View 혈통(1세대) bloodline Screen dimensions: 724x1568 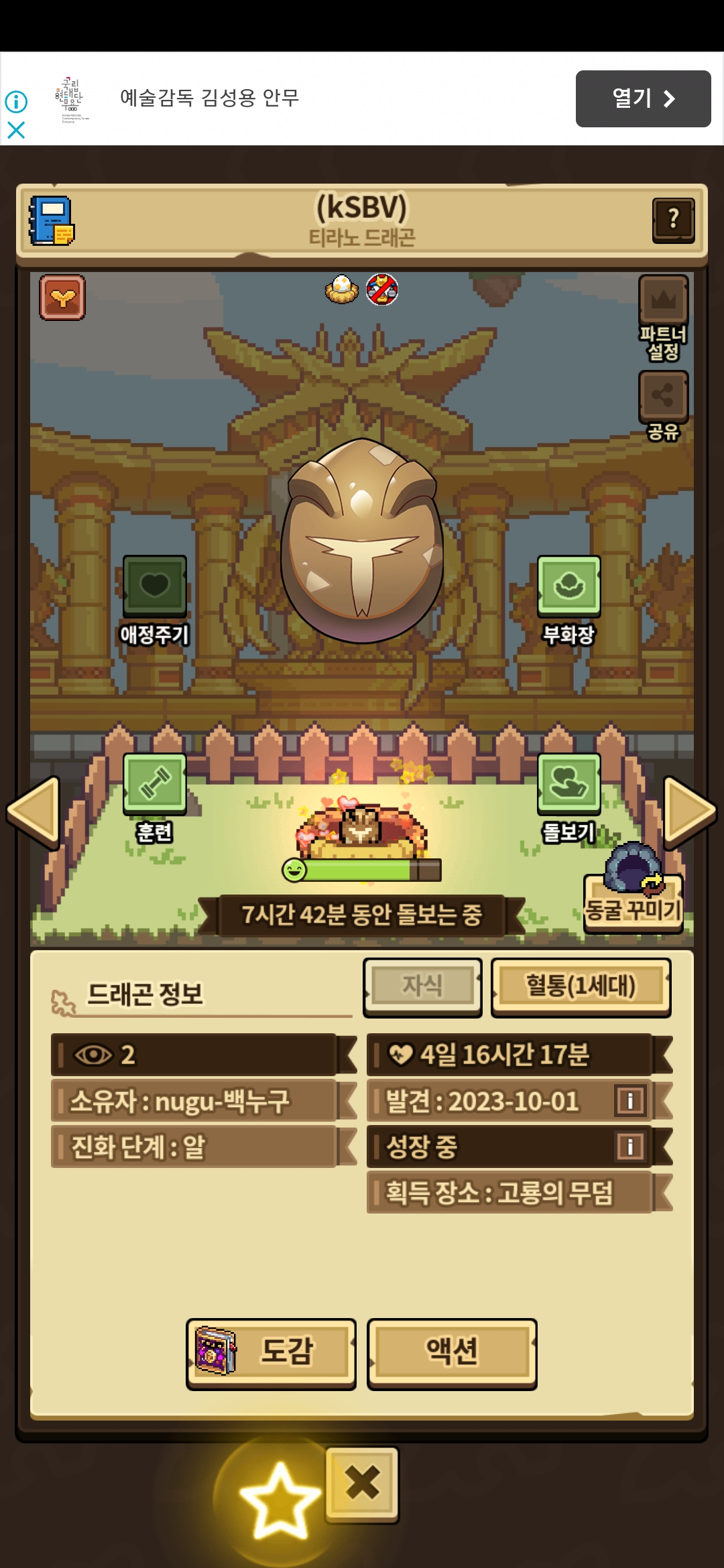581,987
